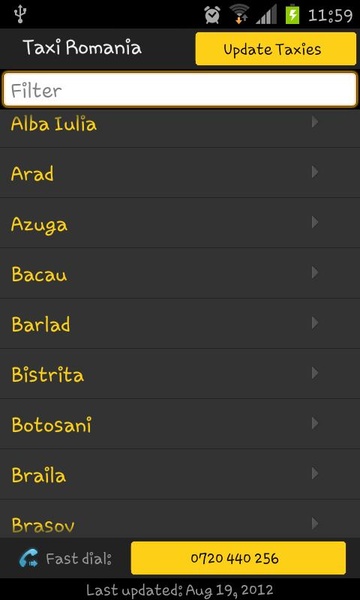
Task: View taxis in Barlad
Action: [x=180, y=324]
